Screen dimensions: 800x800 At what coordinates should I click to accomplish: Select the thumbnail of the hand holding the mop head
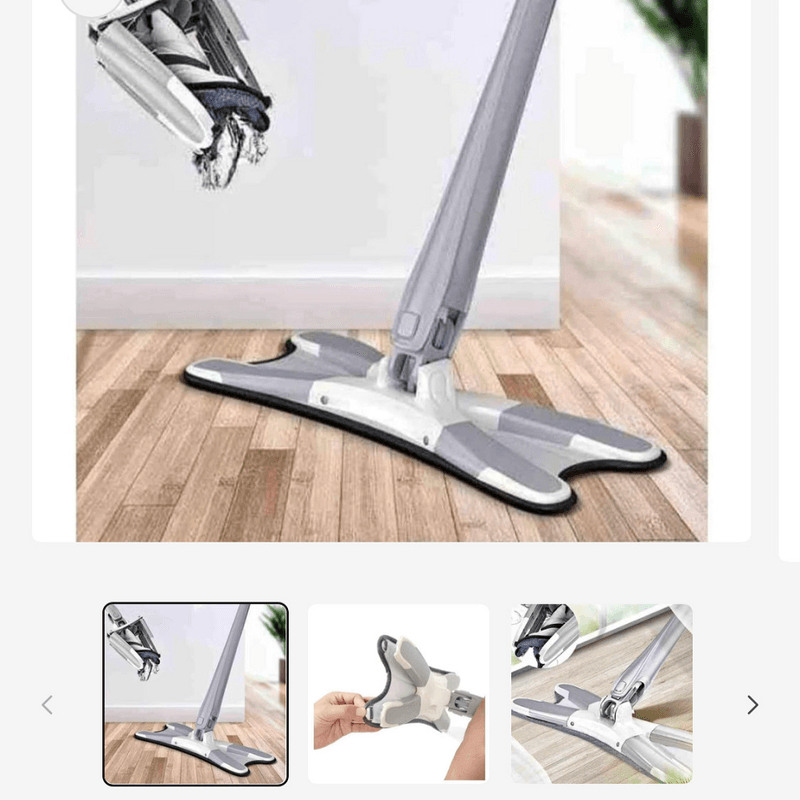[x=398, y=694]
